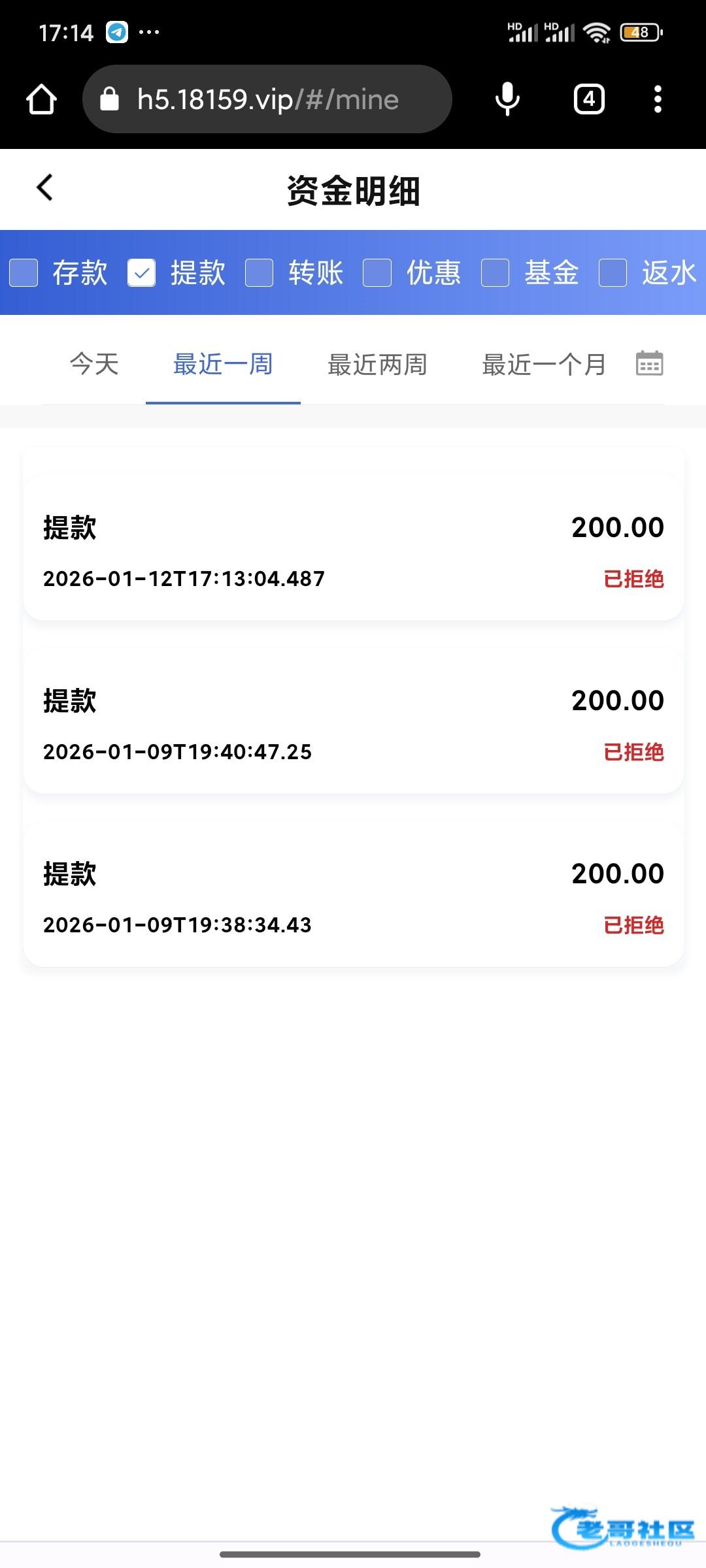Start voice search with microphone

tap(507, 100)
